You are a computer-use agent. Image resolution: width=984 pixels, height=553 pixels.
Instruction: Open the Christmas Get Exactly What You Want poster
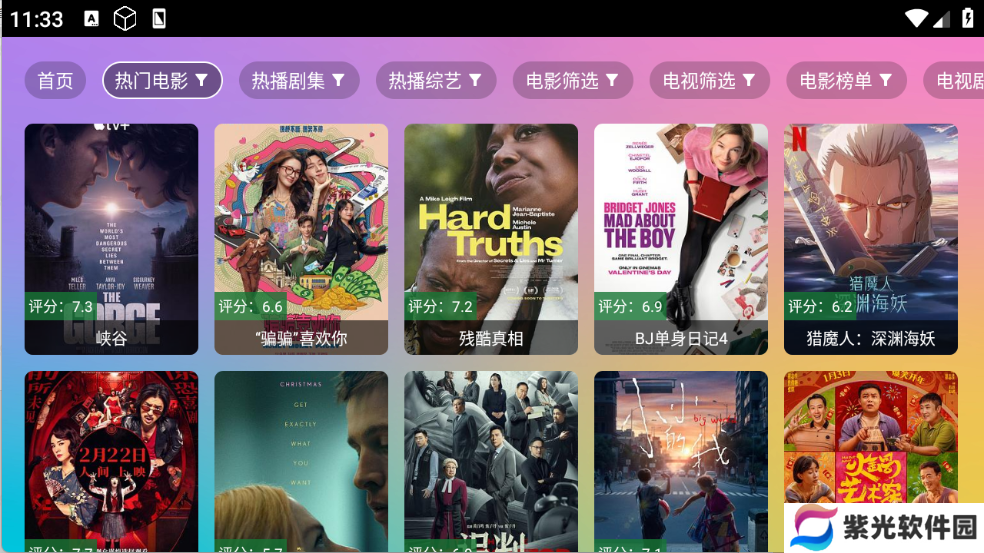click(301, 460)
